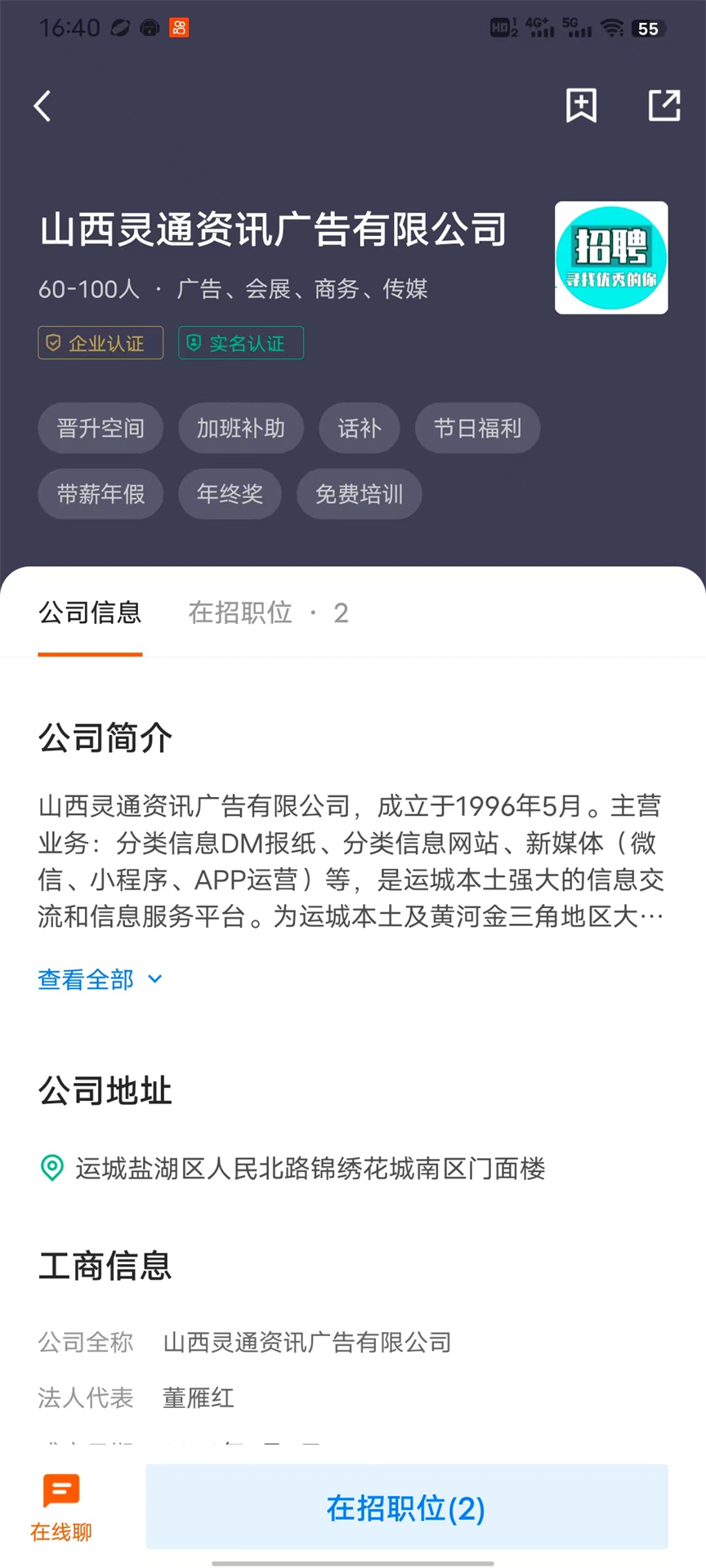
Task: Tap the 企业认证 verification badge icon
Action: [x=52, y=343]
